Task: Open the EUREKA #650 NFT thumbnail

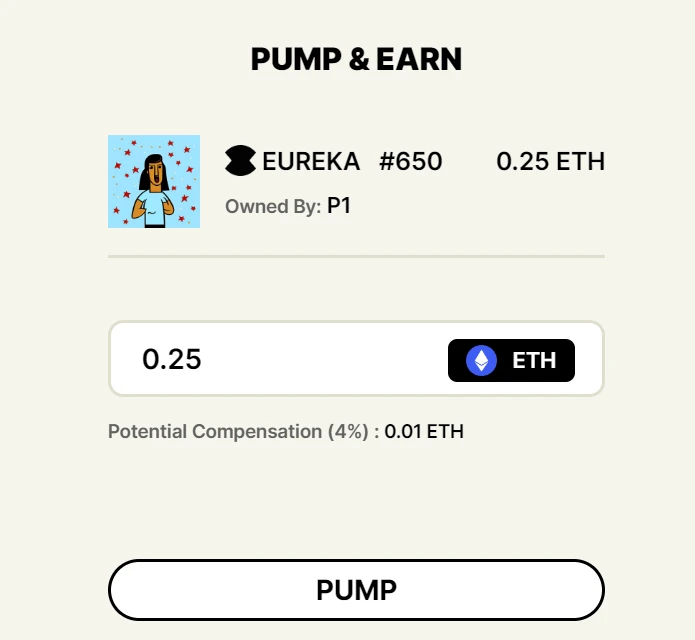Action: point(154,181)
